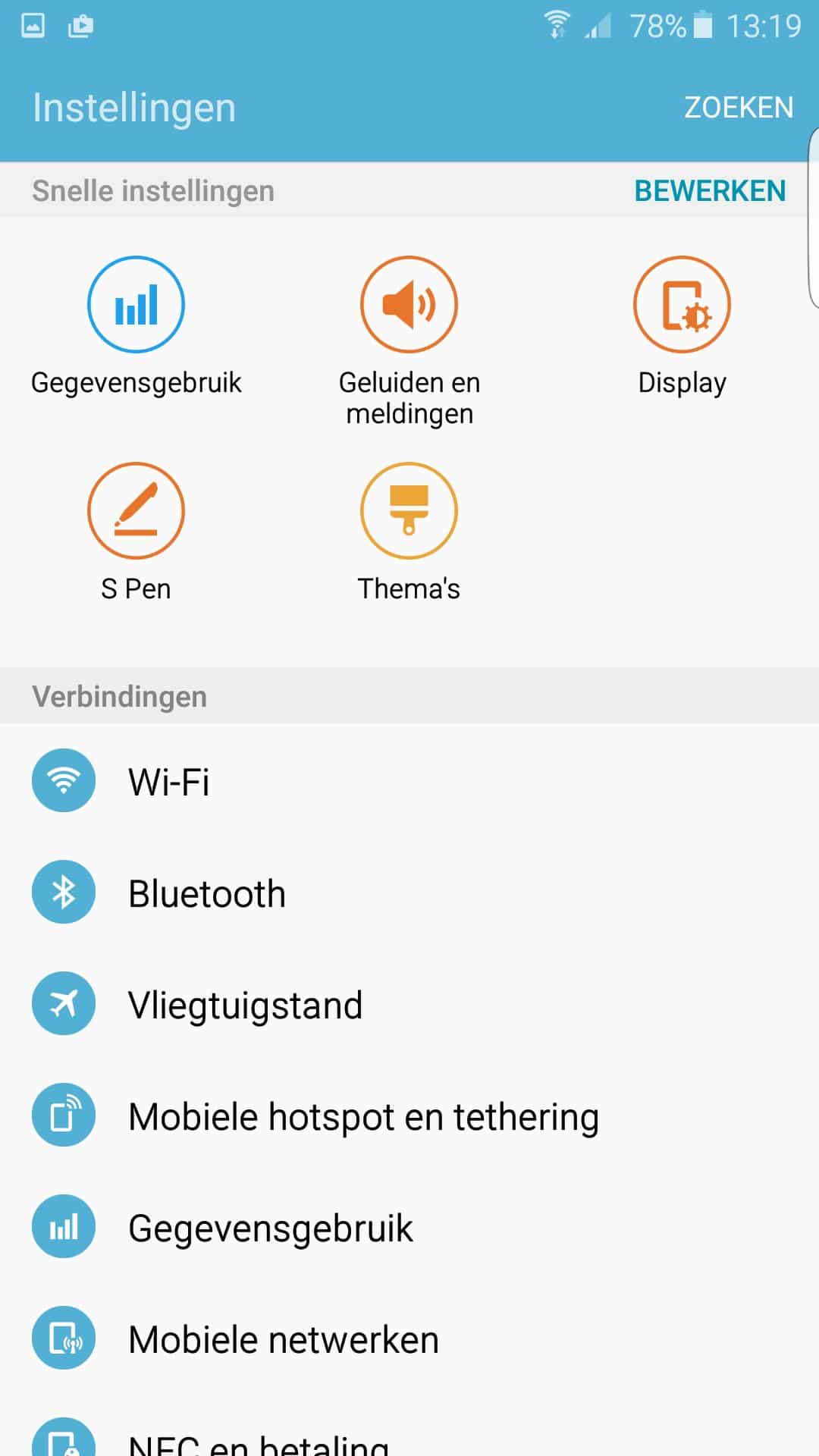Viewport: 819px width, 1456px height.
Task: Open Bluetooth settings row
Action: click(x=409, y=892)
